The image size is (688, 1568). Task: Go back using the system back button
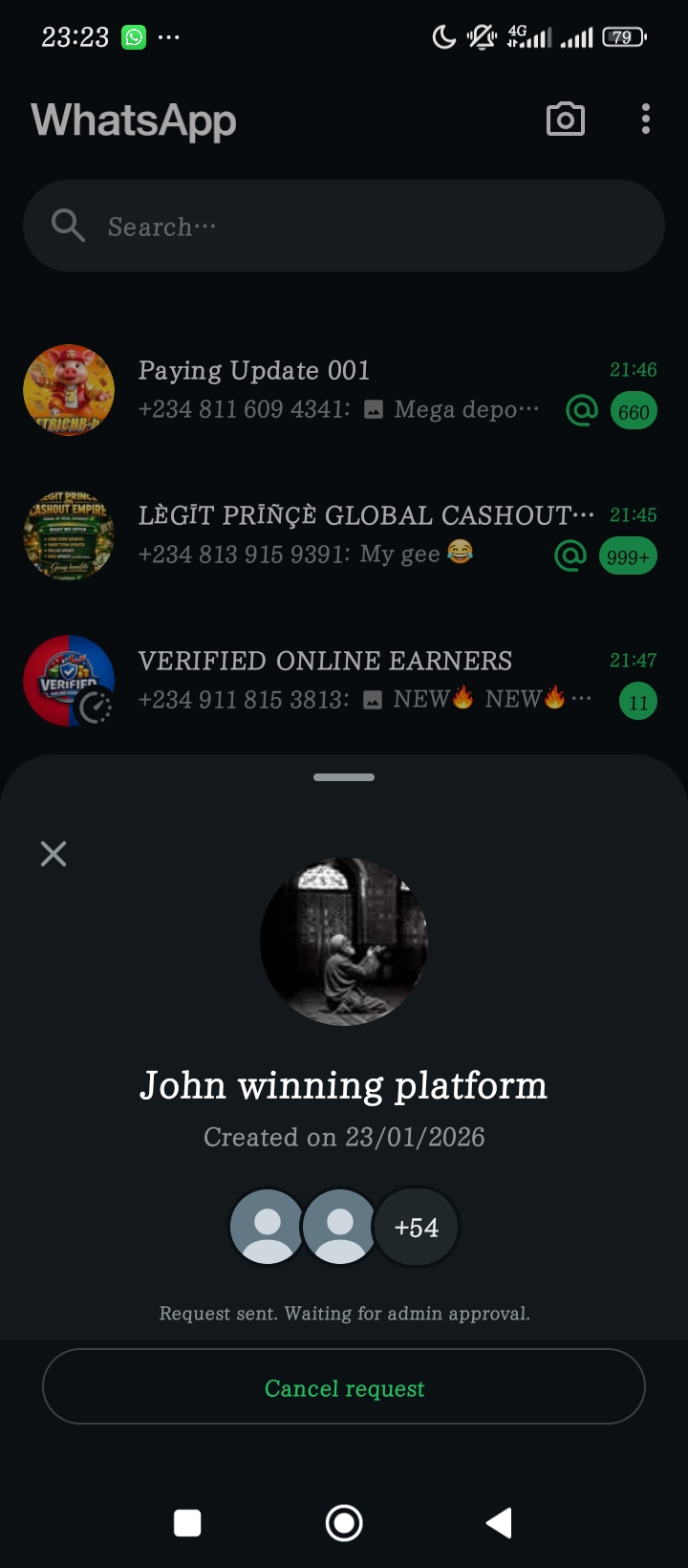(499, 1523)
